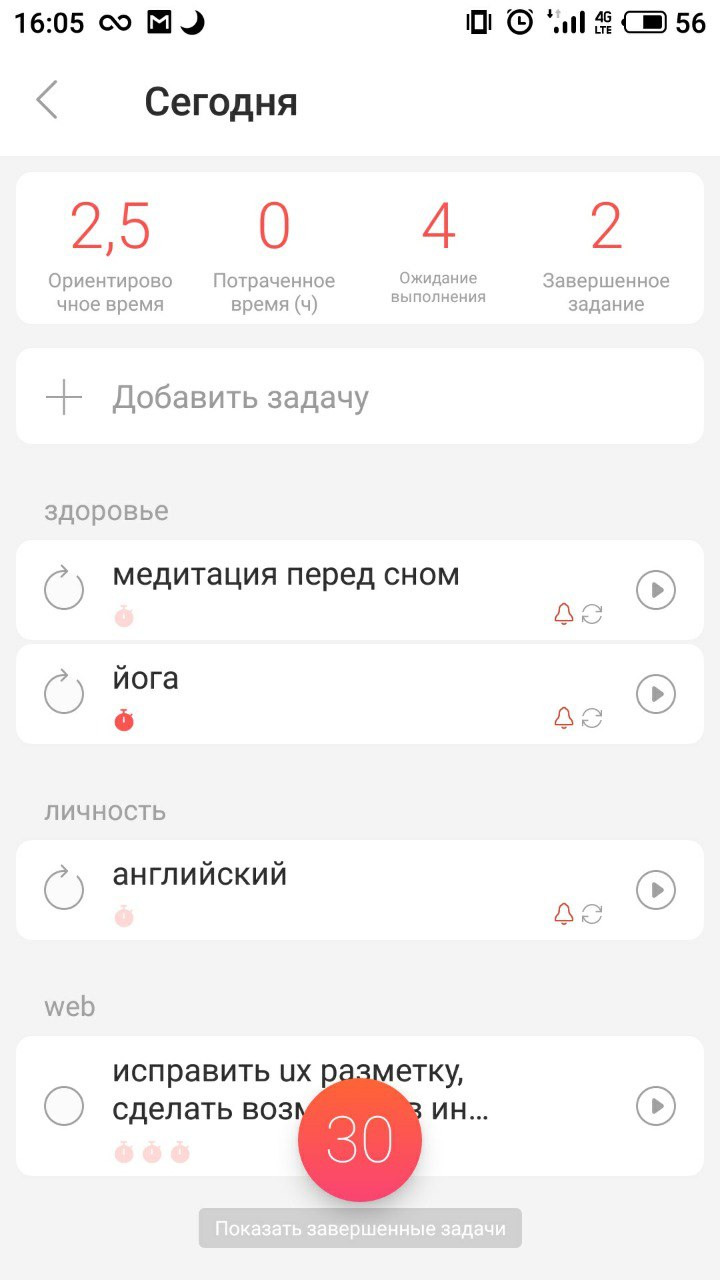Mark исправить ux разметку task done

tap(64, 1106)
